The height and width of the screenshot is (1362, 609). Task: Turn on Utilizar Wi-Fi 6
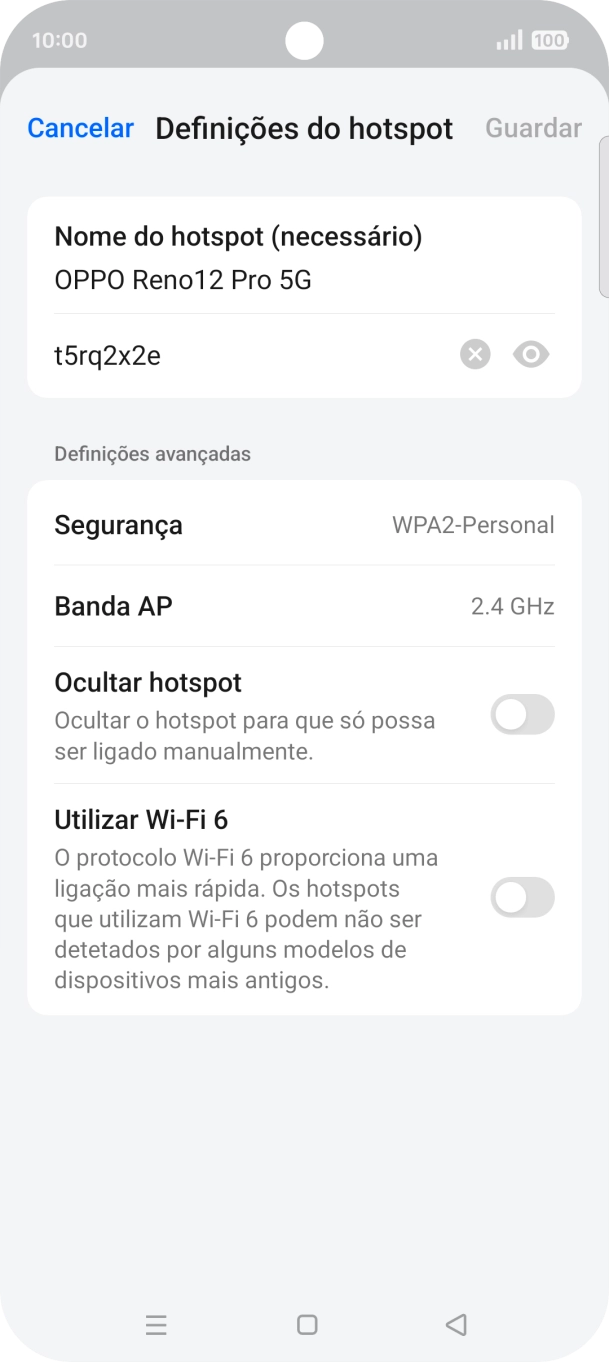(x=522, y=897)
